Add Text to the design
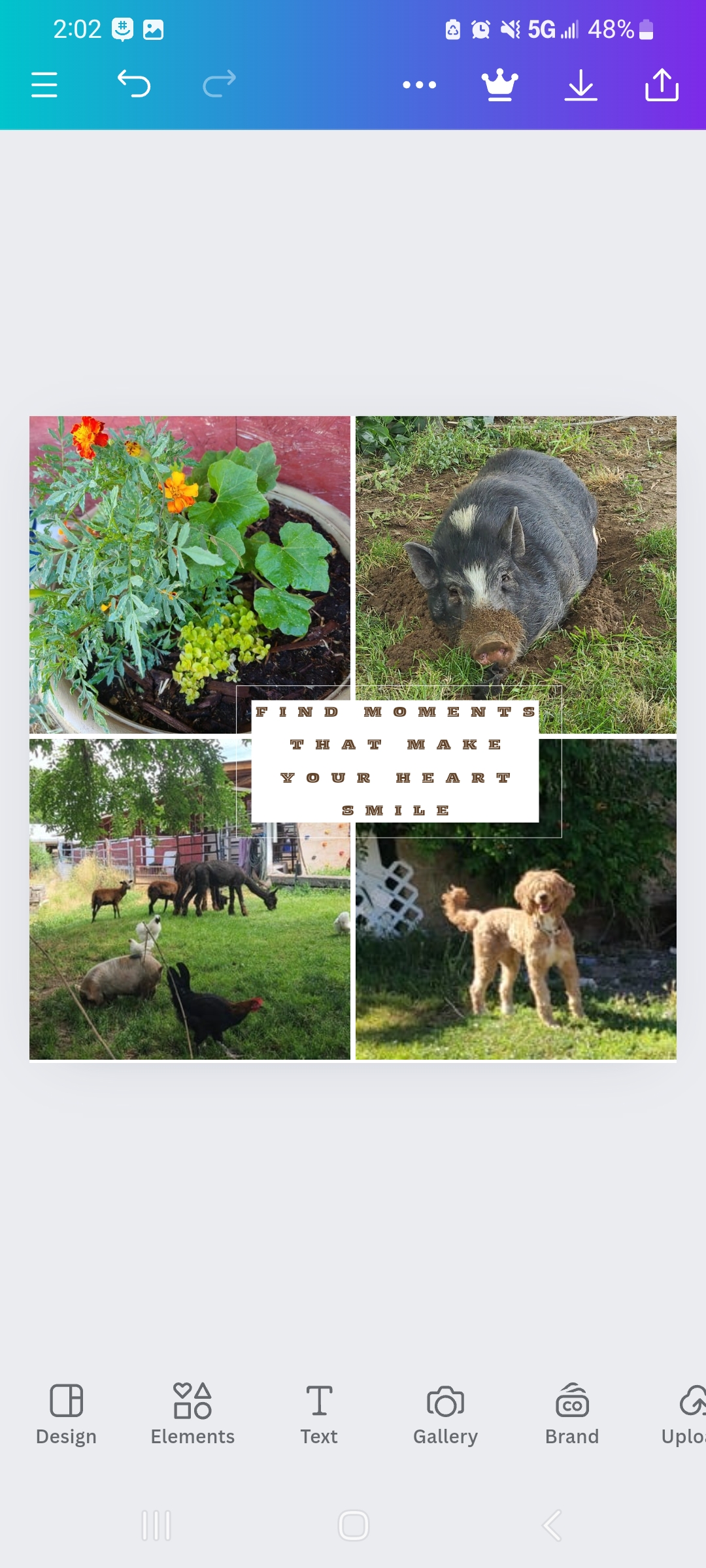706x1568 pixels. point(319,1414)
